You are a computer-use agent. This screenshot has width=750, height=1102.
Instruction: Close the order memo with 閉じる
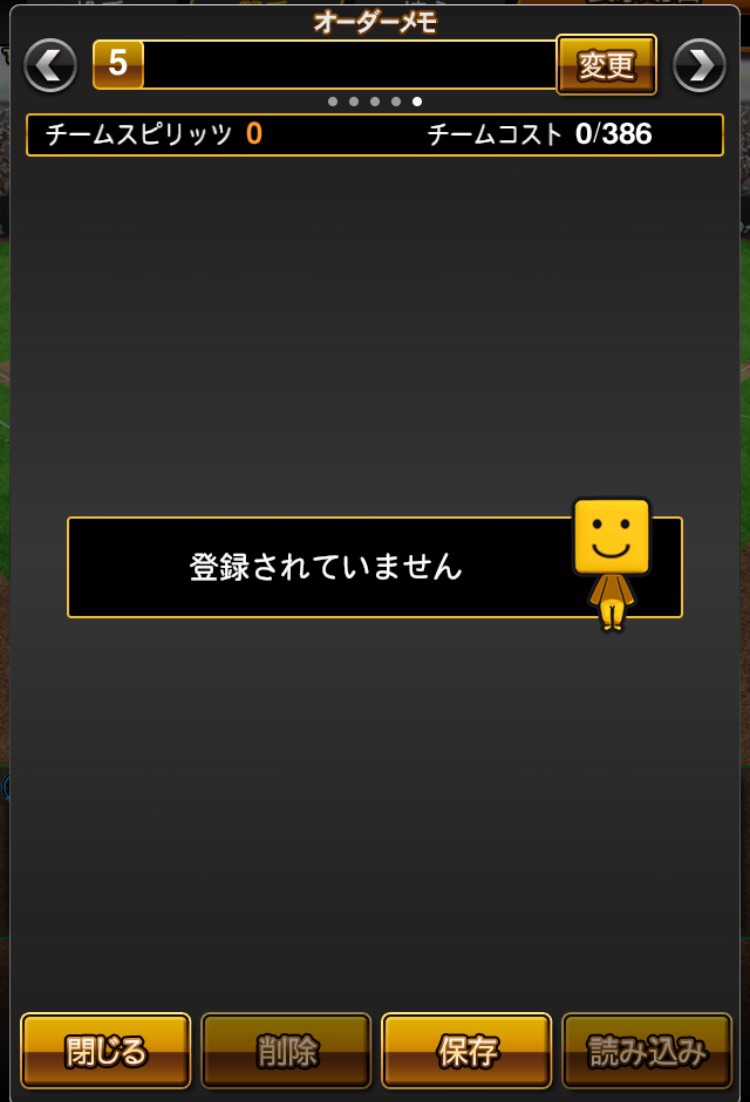click(x=106, y=1050)
